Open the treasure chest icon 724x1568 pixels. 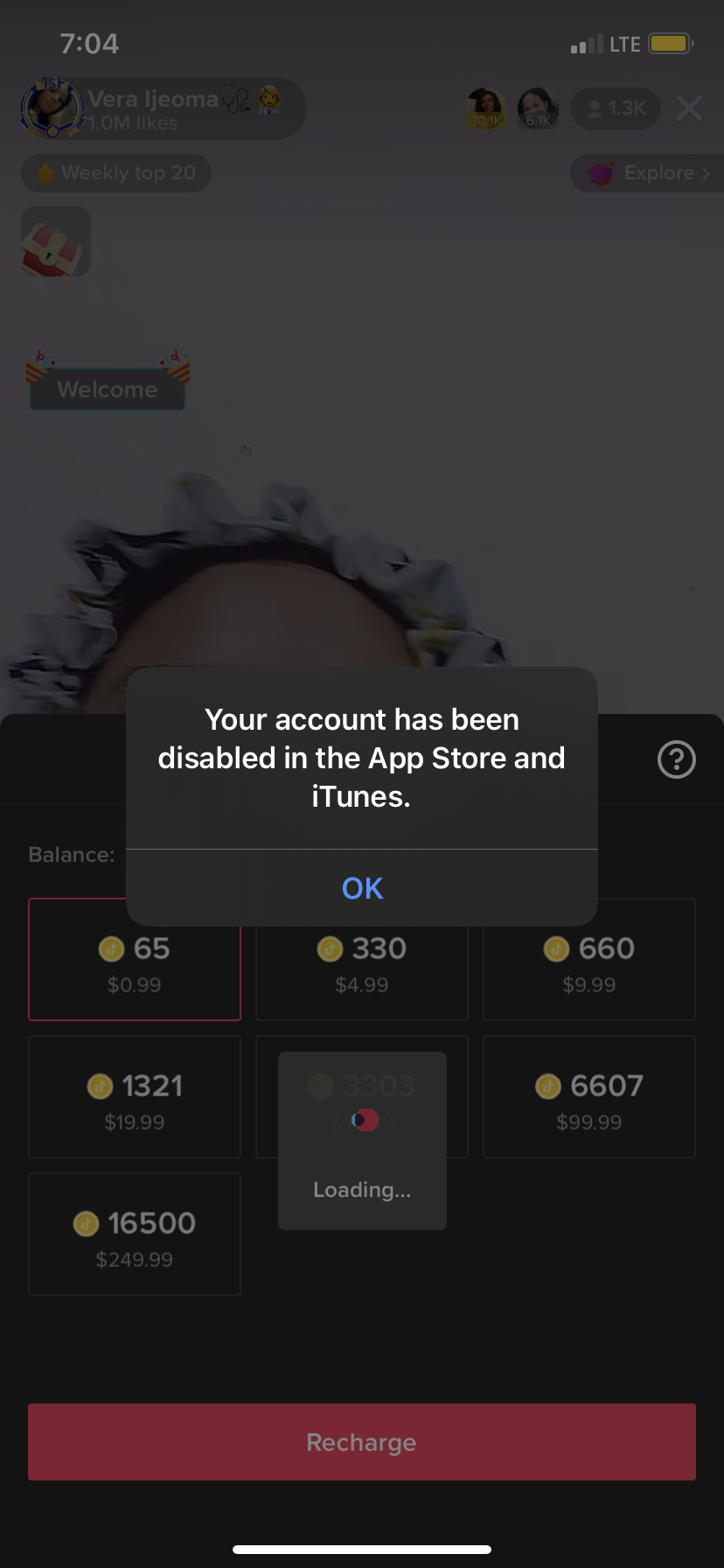55,242
